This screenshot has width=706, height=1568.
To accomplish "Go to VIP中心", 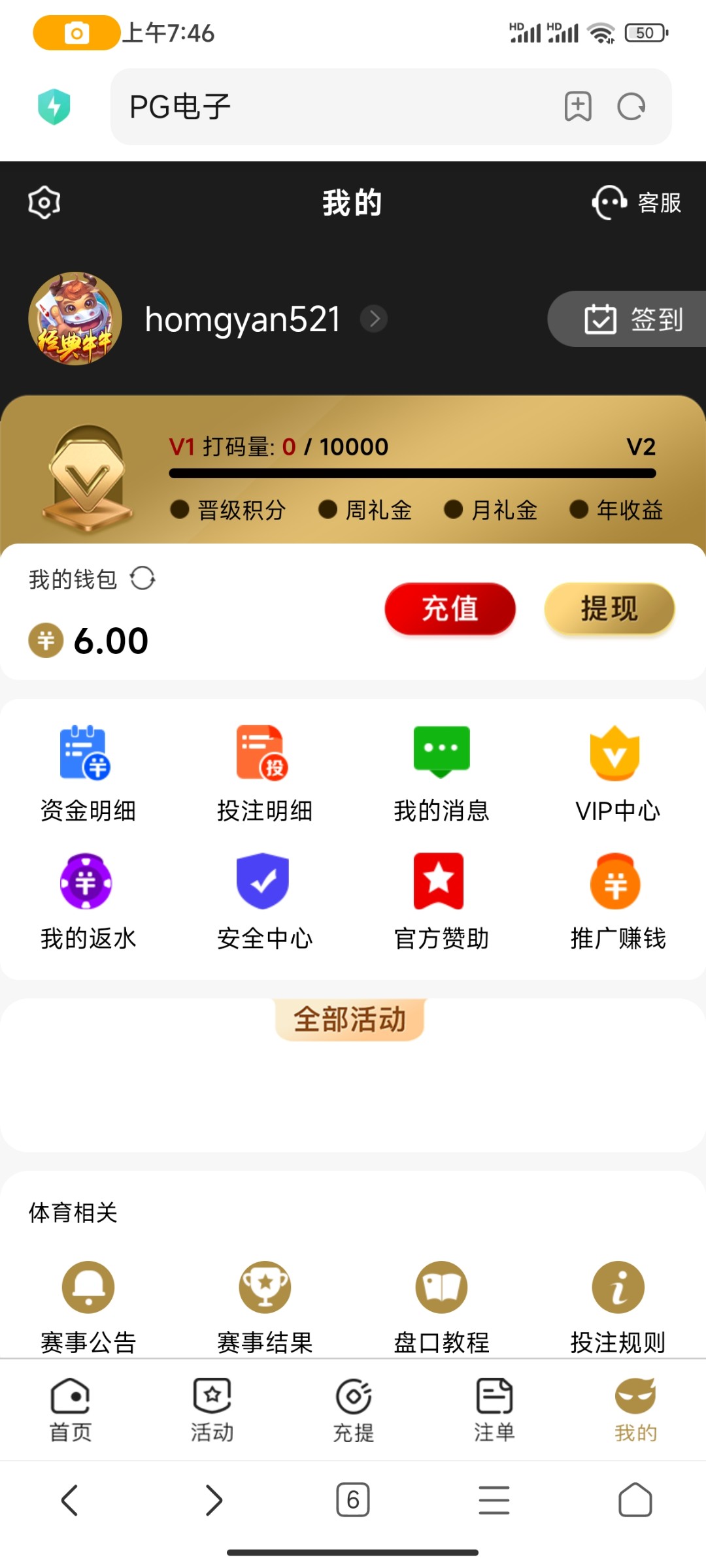I will coord(617,774).
